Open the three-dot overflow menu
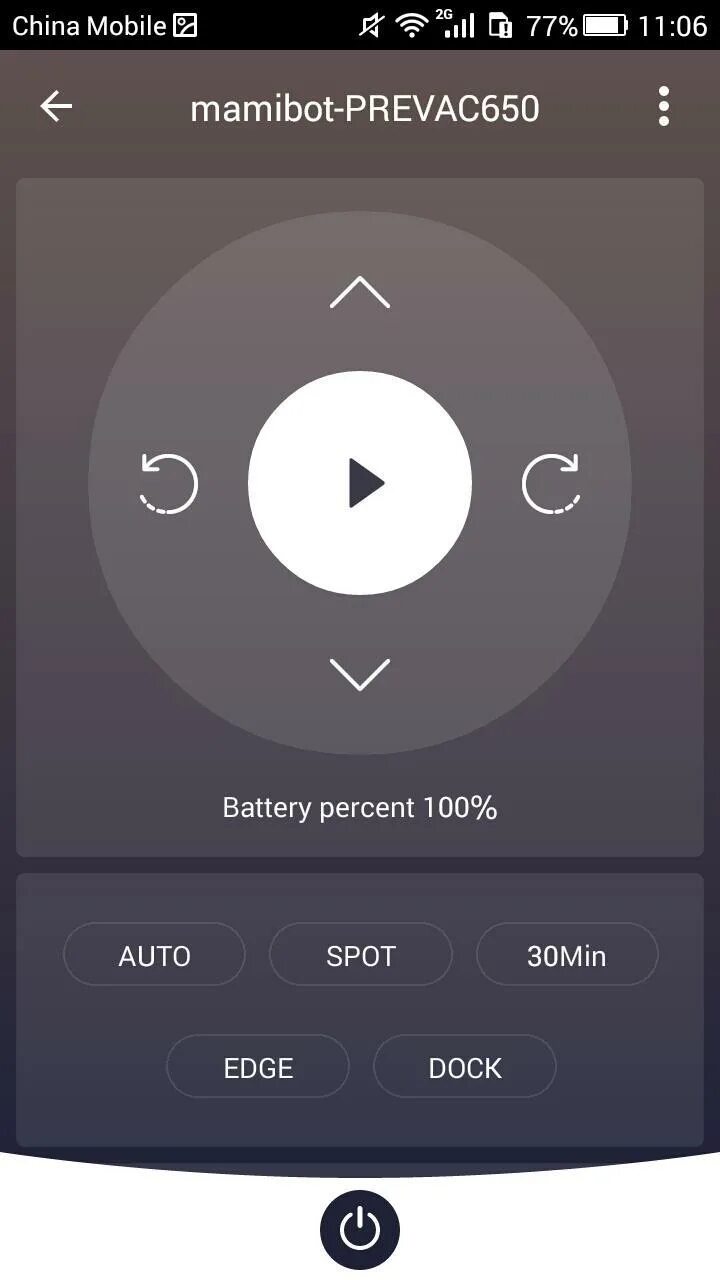This screenshot has width=720, height=1280. point(663,107)
